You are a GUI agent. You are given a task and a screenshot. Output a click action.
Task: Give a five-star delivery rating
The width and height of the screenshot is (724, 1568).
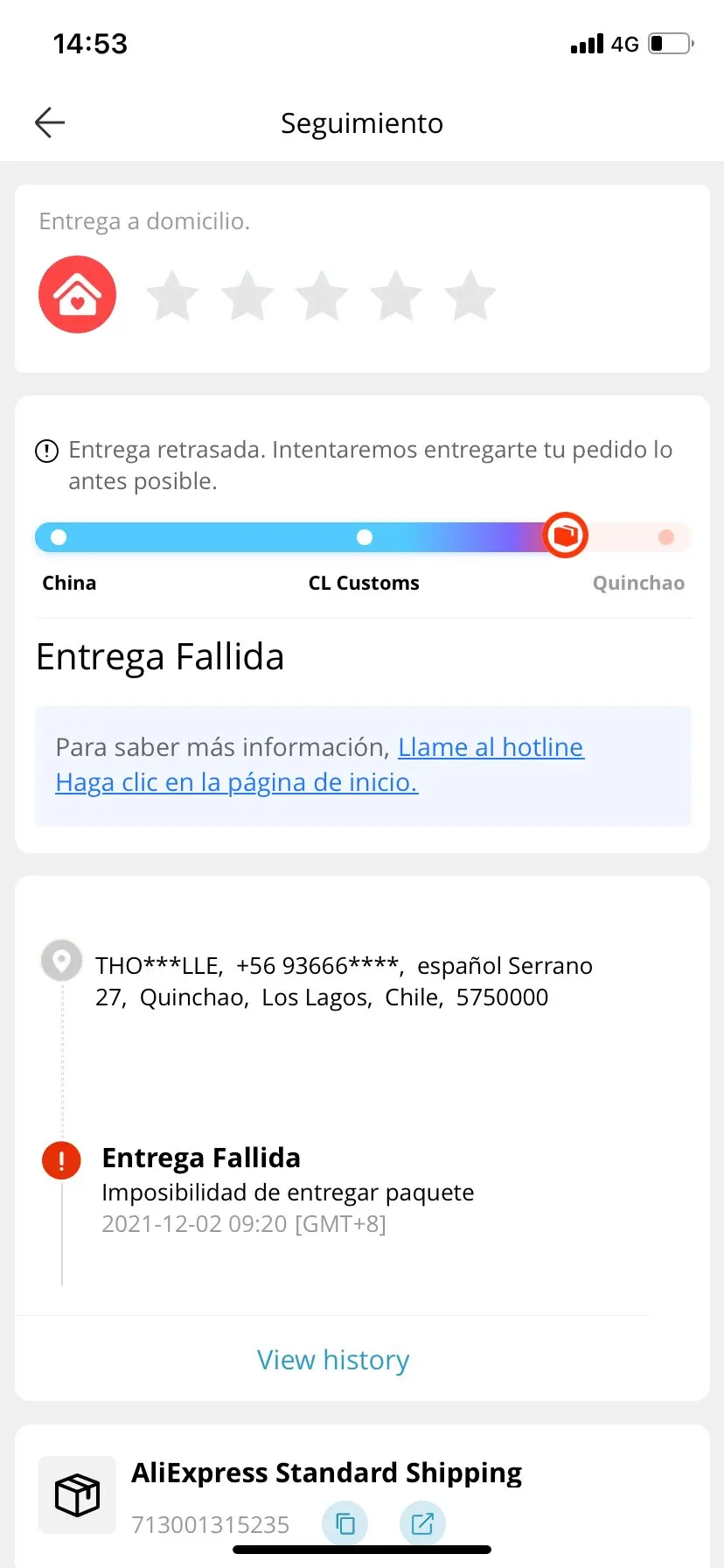470,296
